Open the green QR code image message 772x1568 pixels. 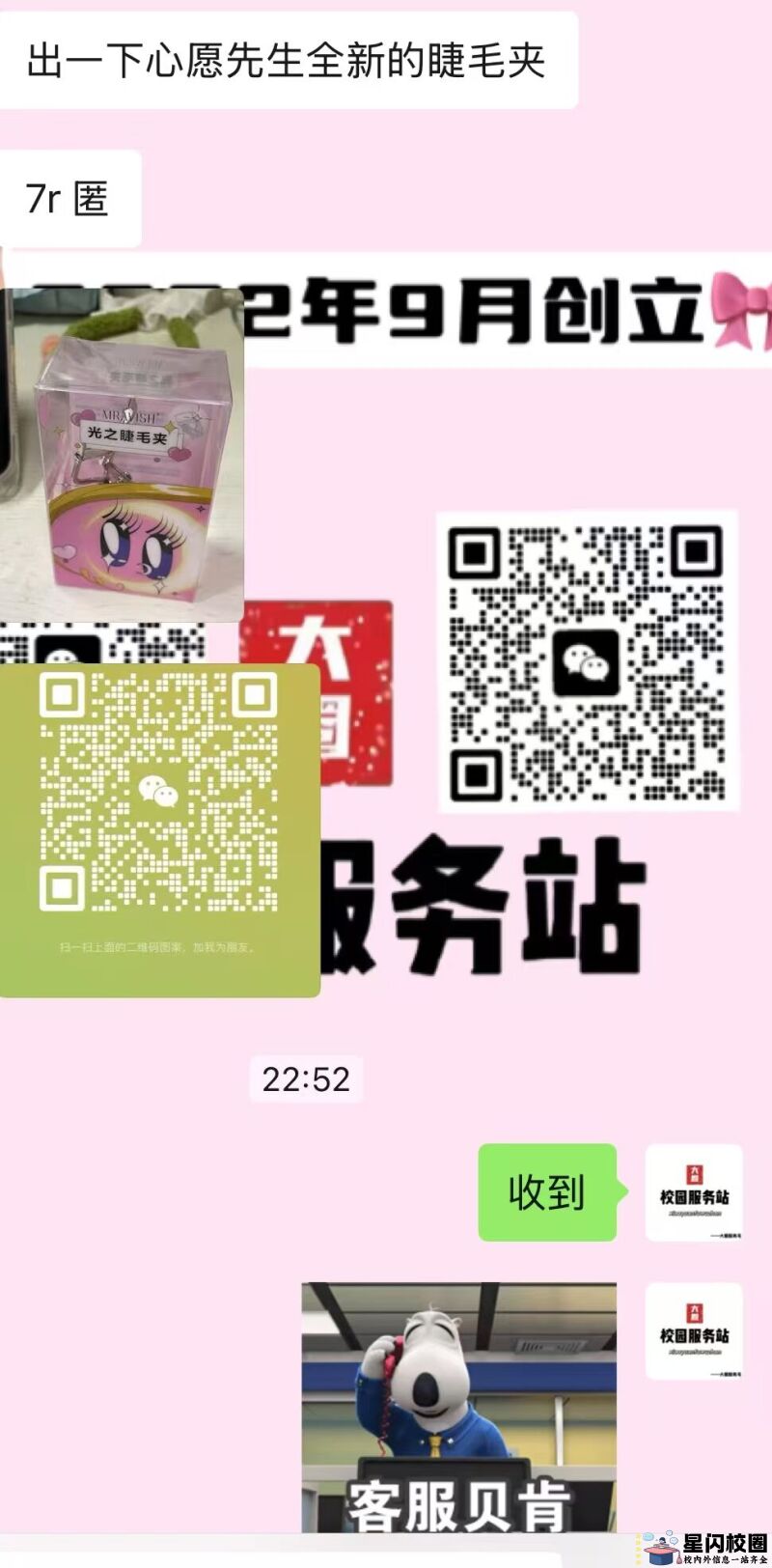159,830
